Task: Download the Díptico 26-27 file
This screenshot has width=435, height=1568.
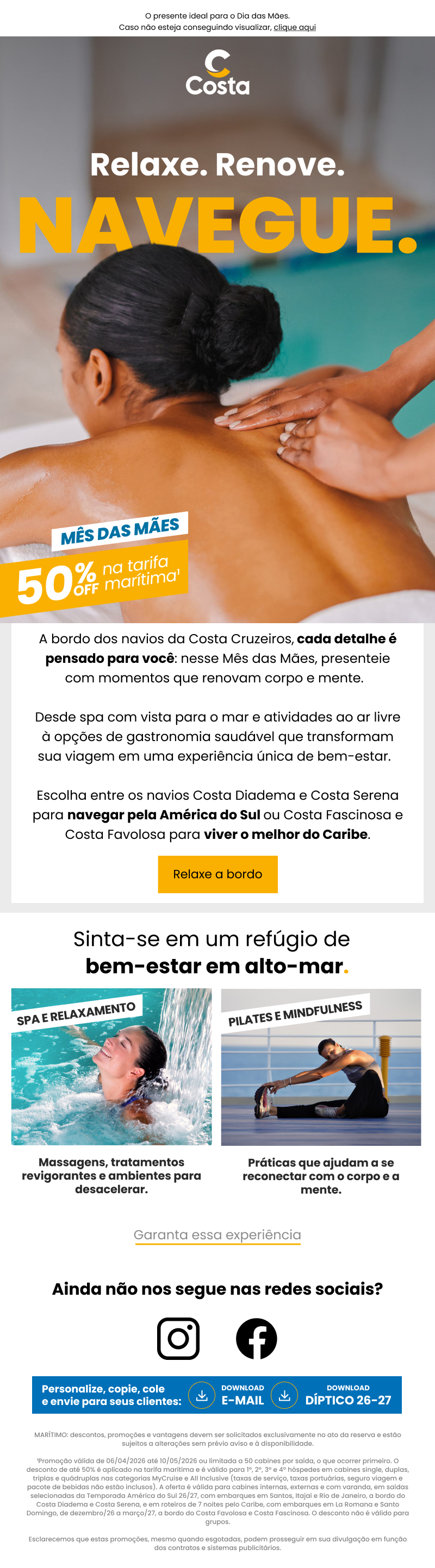Action: 335,1395
